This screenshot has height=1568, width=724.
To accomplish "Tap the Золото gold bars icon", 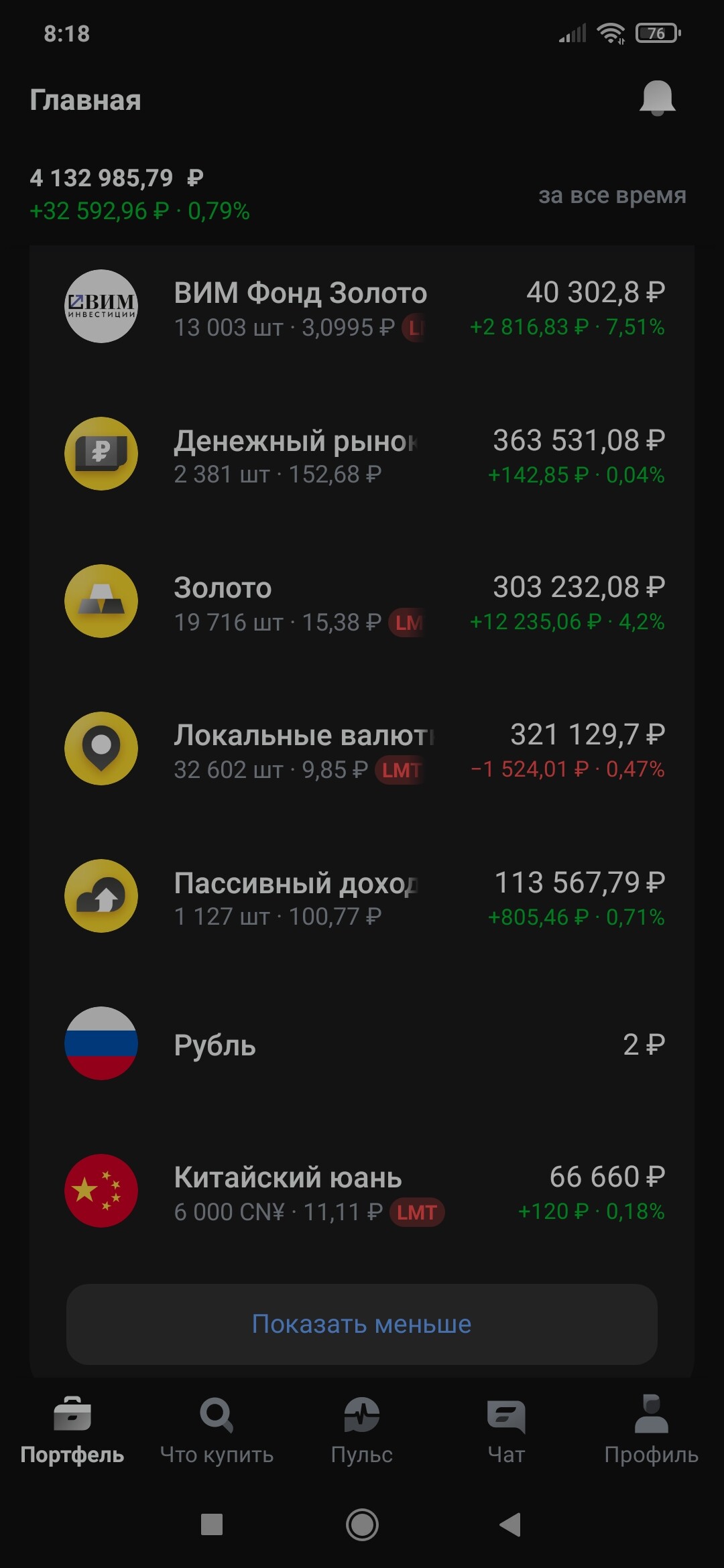I will (102, 600).
